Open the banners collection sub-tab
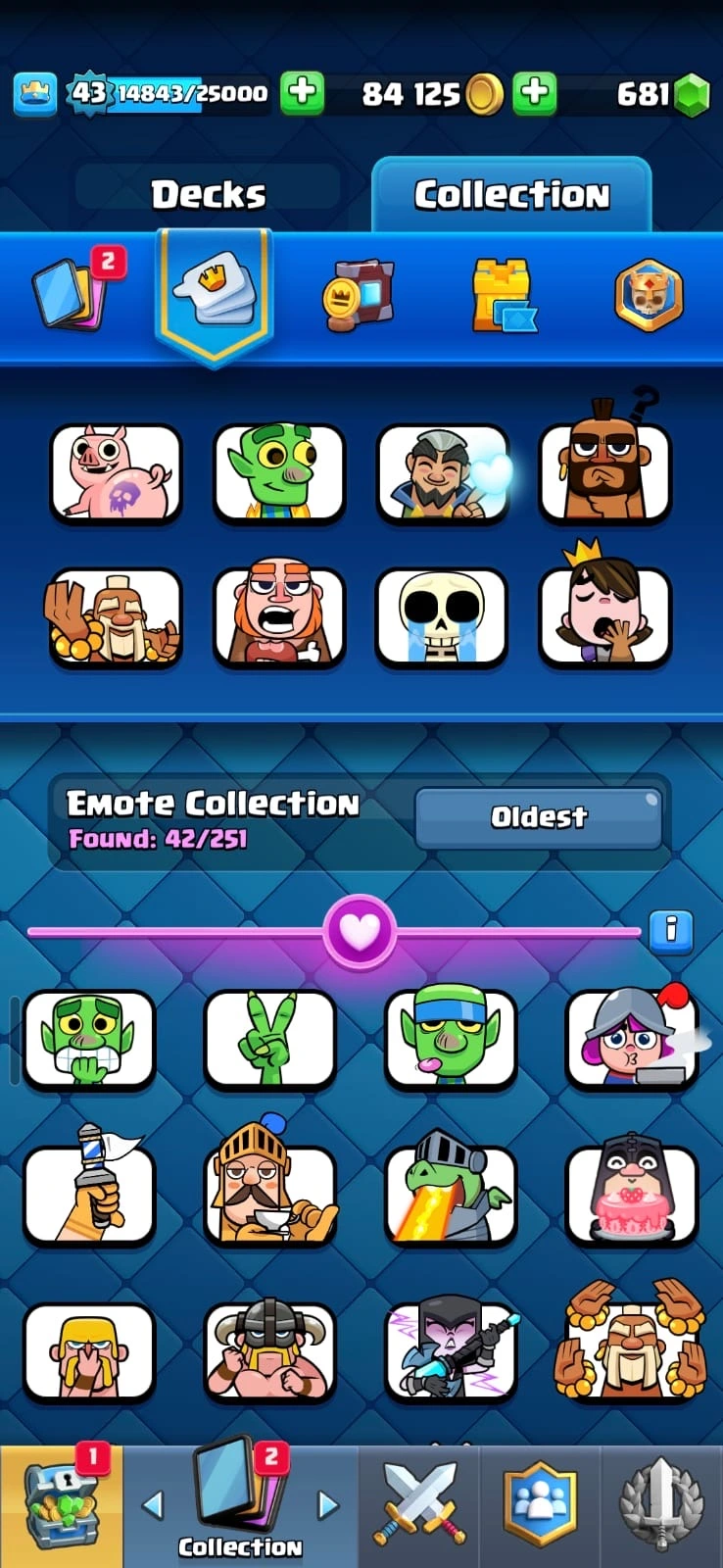This screenshot has height=1568, width=723. coord(359,294)
